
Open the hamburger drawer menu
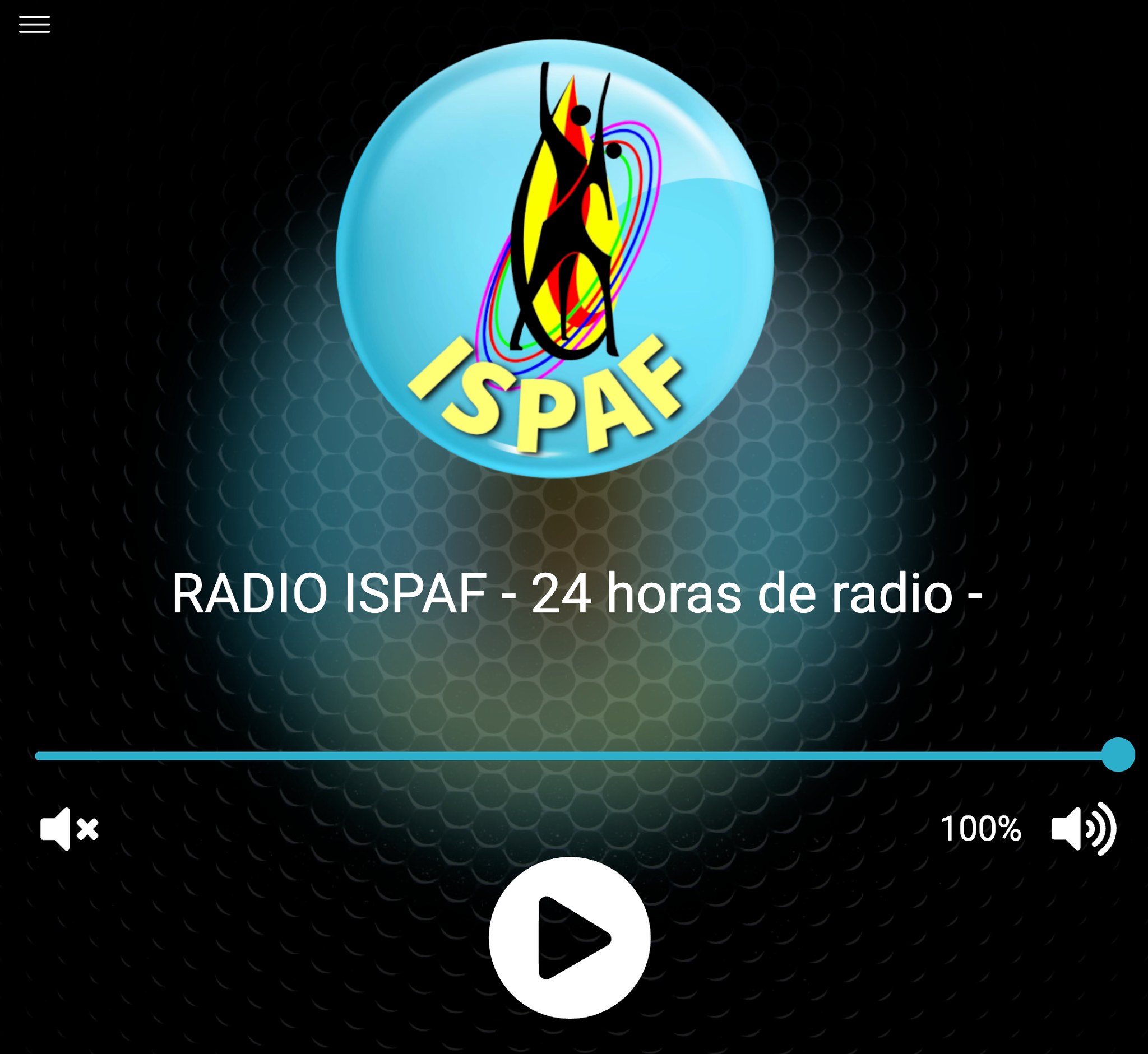click(x=34, y=25)
